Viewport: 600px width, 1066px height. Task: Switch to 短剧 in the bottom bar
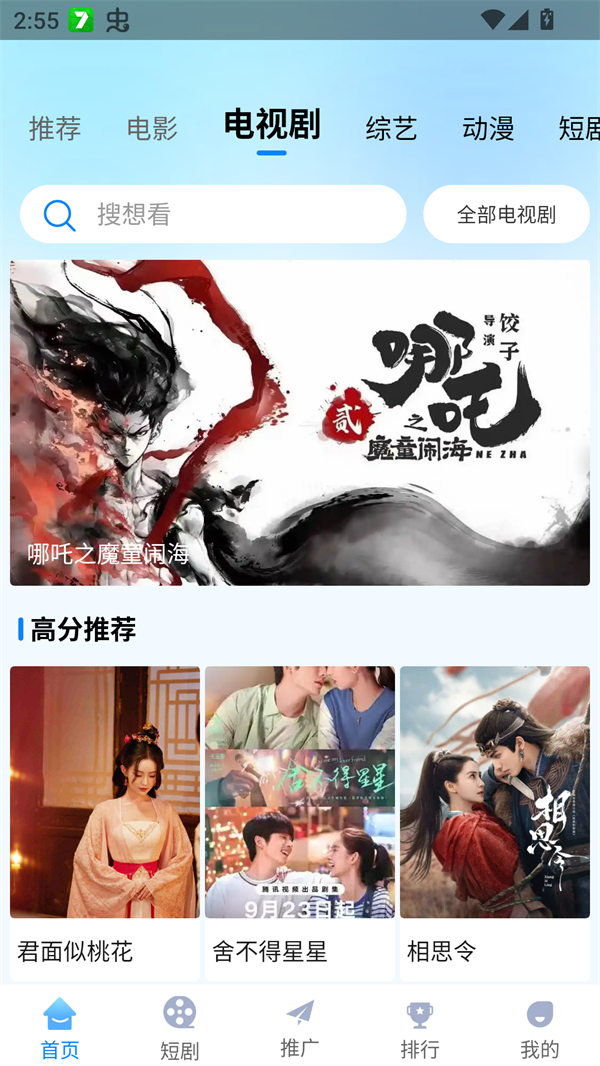[180, 1027]
